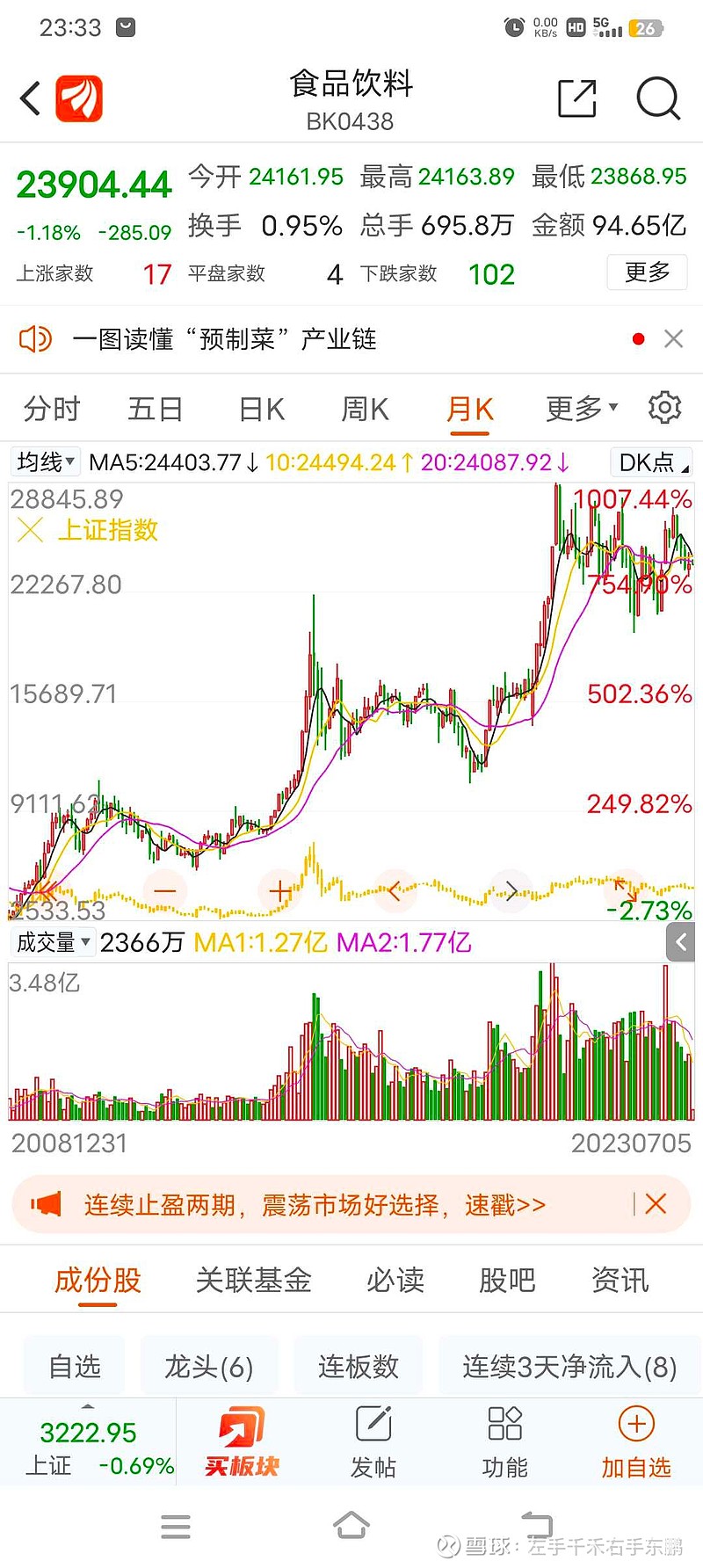703x1568 pixels.
Task: Dismiss the 预制菜 notice banner
Action: pos(673,338)
